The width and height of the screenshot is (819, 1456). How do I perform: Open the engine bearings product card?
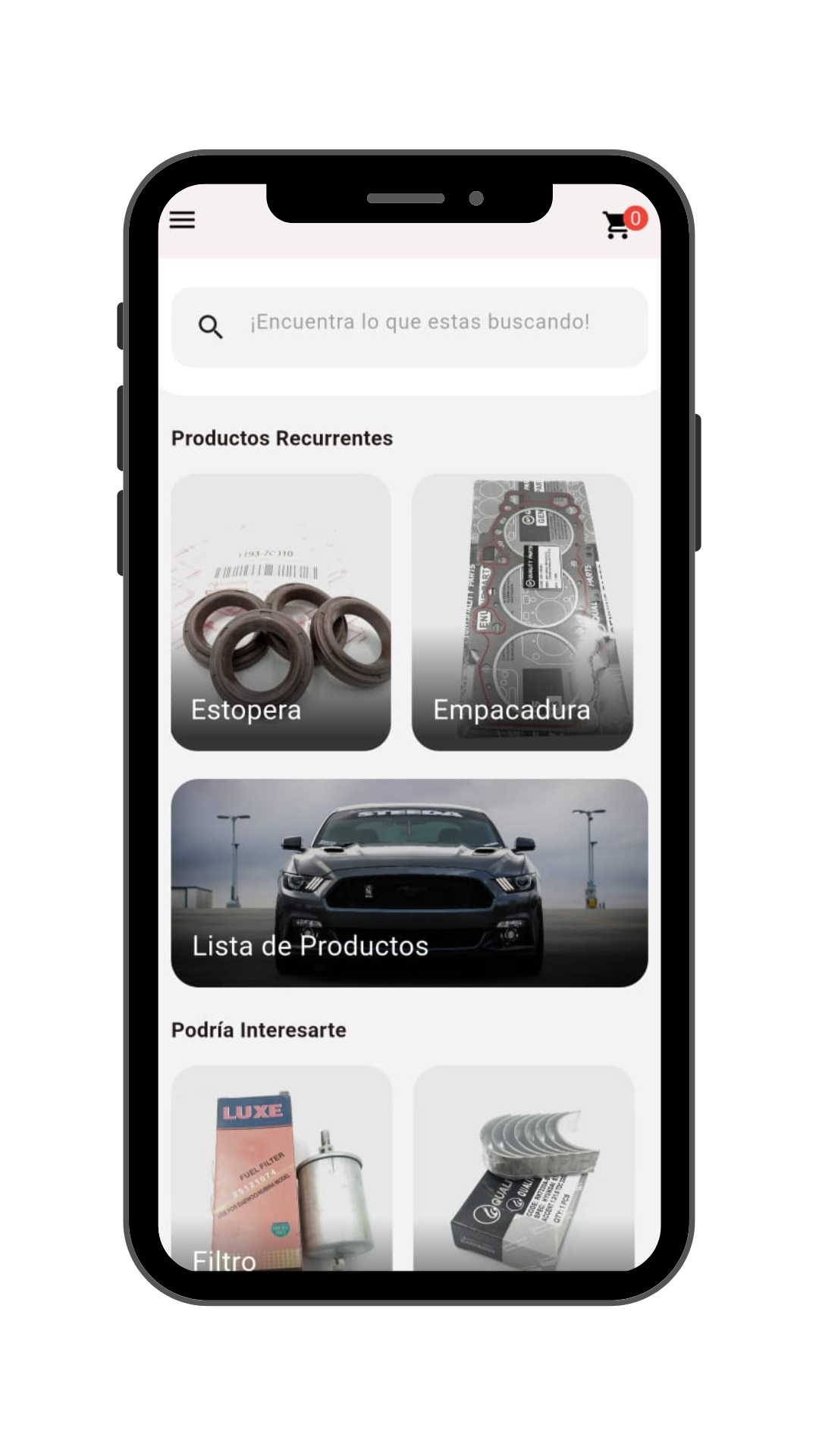pyautogui.click(x=523, y=1168)
